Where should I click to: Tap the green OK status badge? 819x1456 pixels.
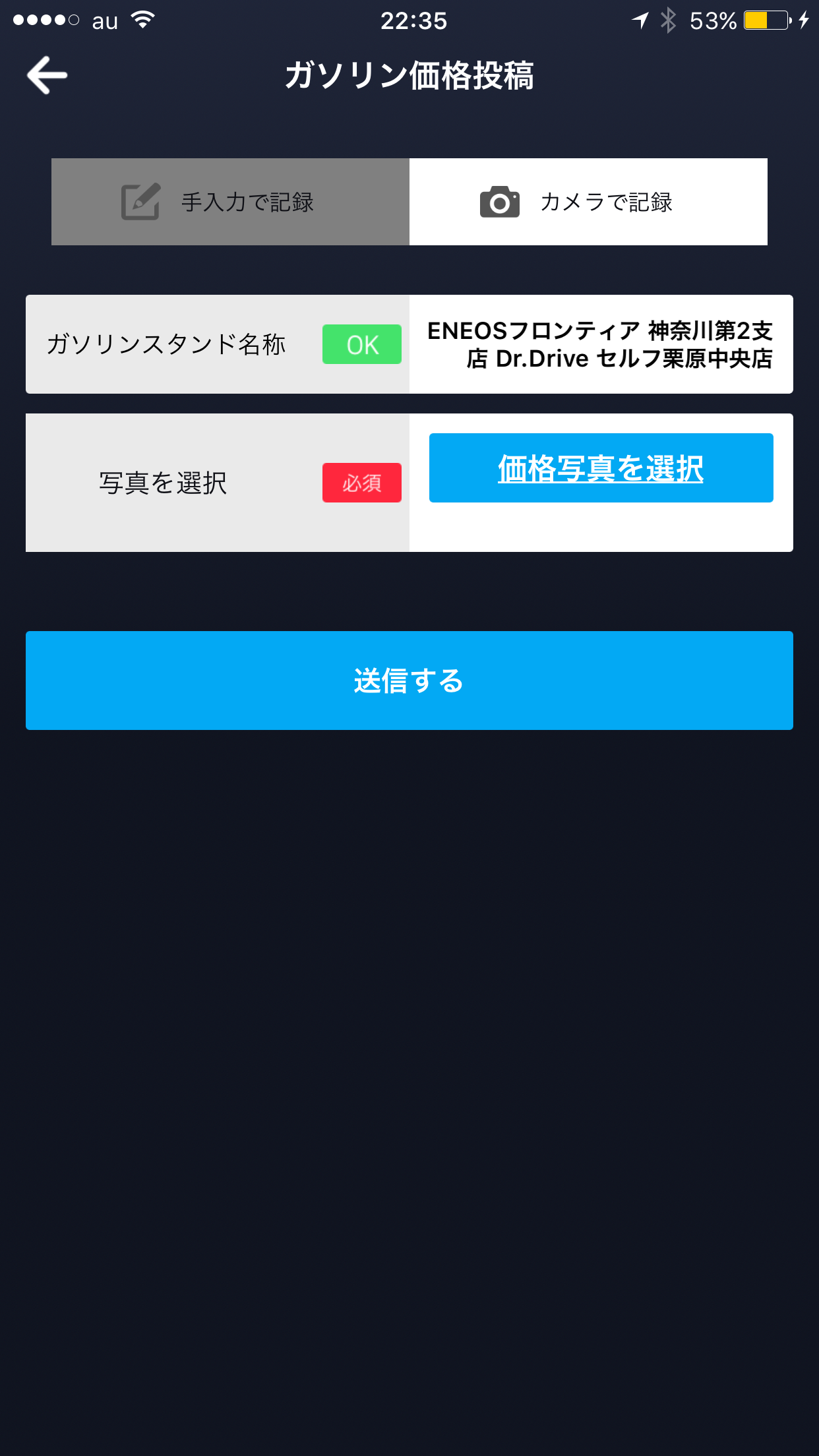pos(361,344)
